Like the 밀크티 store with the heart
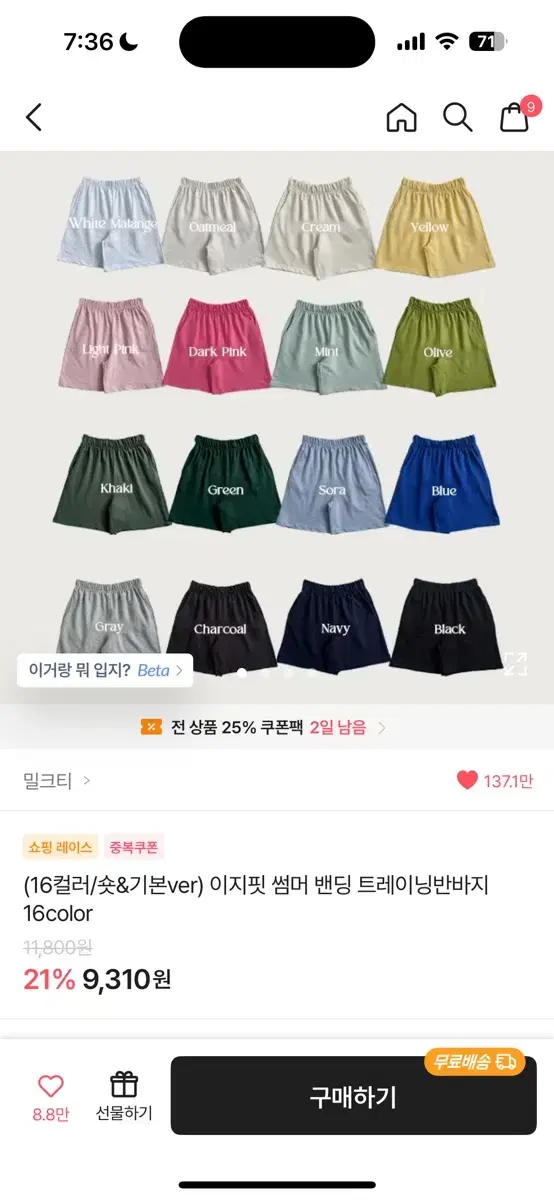Viewport: 554px width, 1200px height. pyautogui.click(x=467, y=780)
